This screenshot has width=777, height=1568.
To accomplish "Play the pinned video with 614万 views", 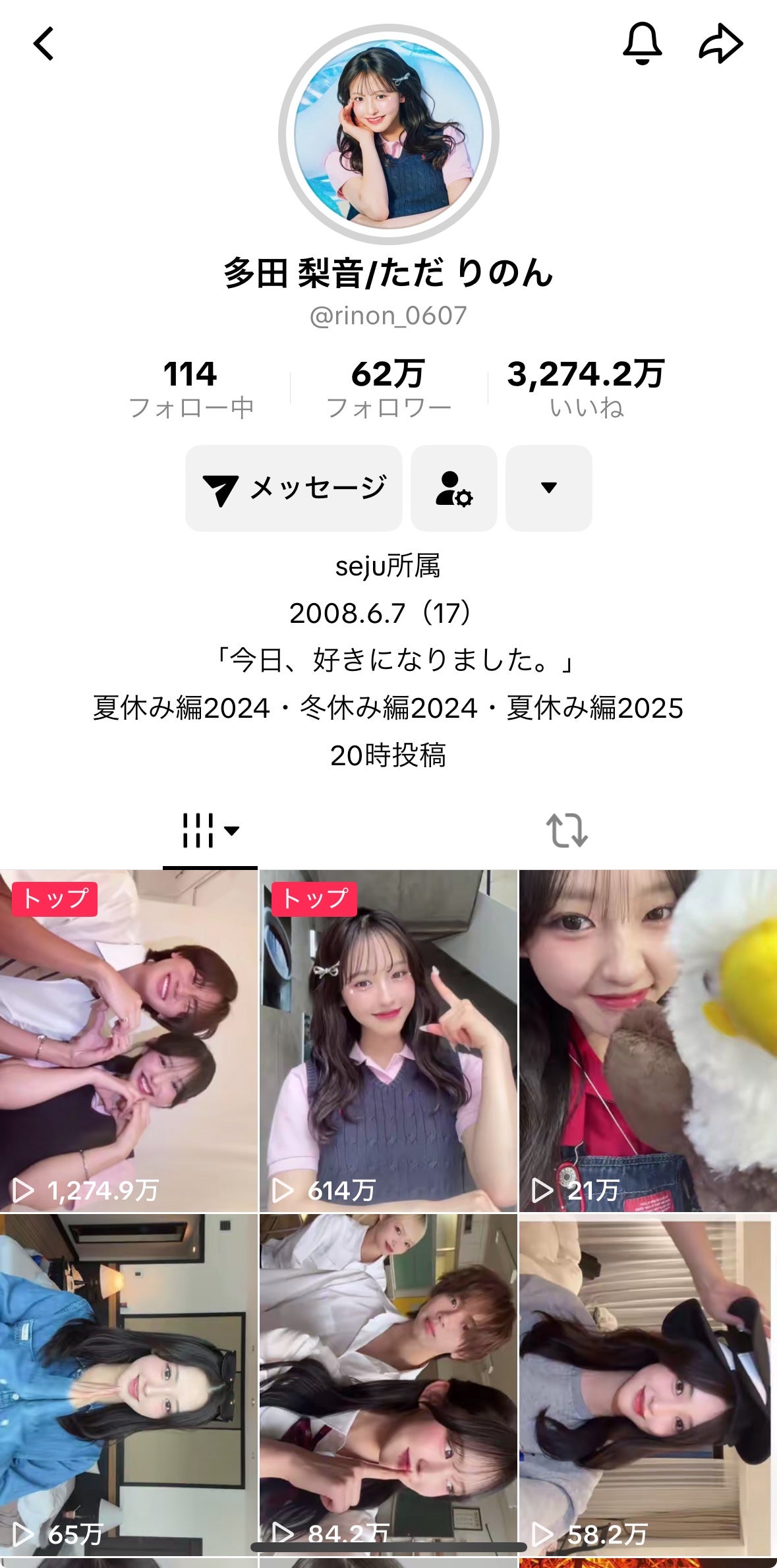I will coord(388,1040).
